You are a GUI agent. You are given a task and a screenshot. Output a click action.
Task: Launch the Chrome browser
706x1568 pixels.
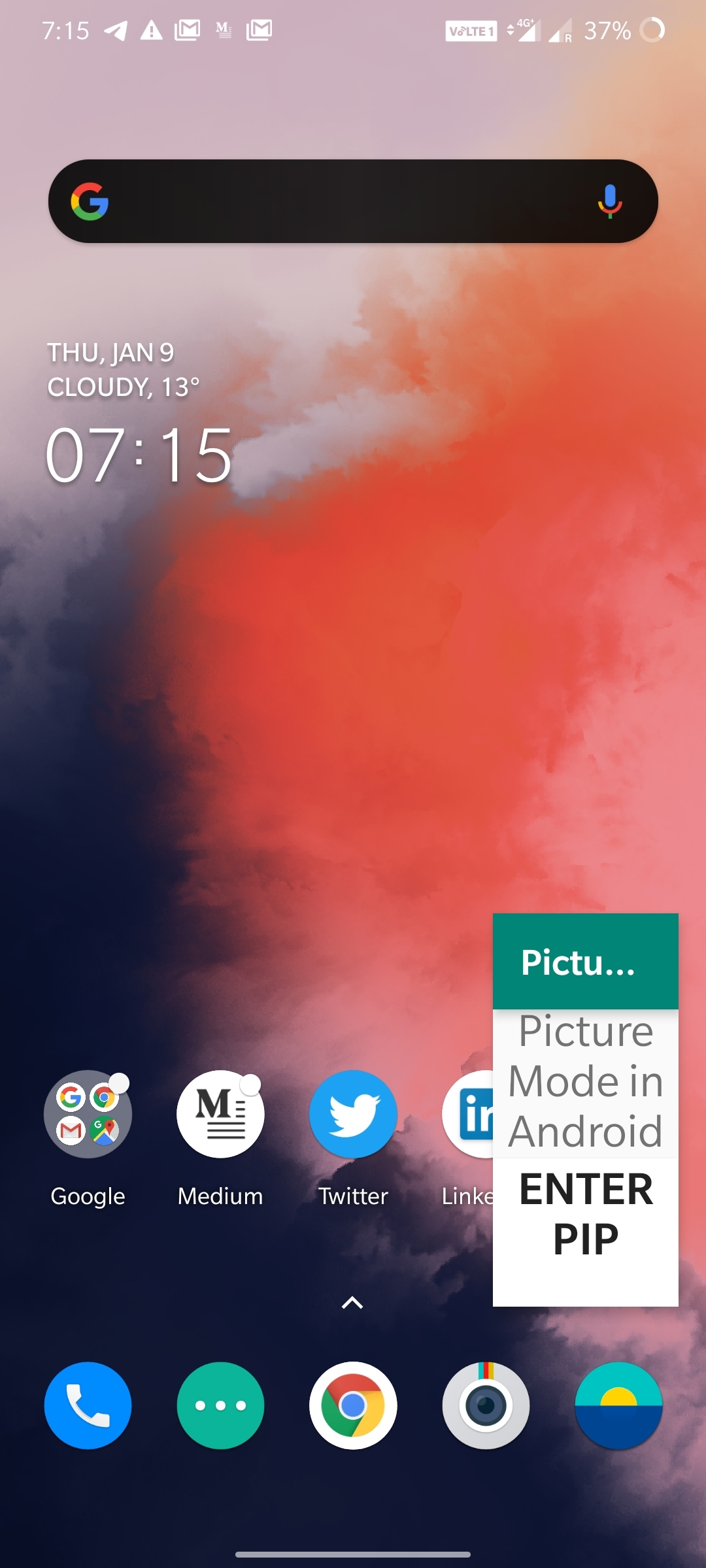353,1405
